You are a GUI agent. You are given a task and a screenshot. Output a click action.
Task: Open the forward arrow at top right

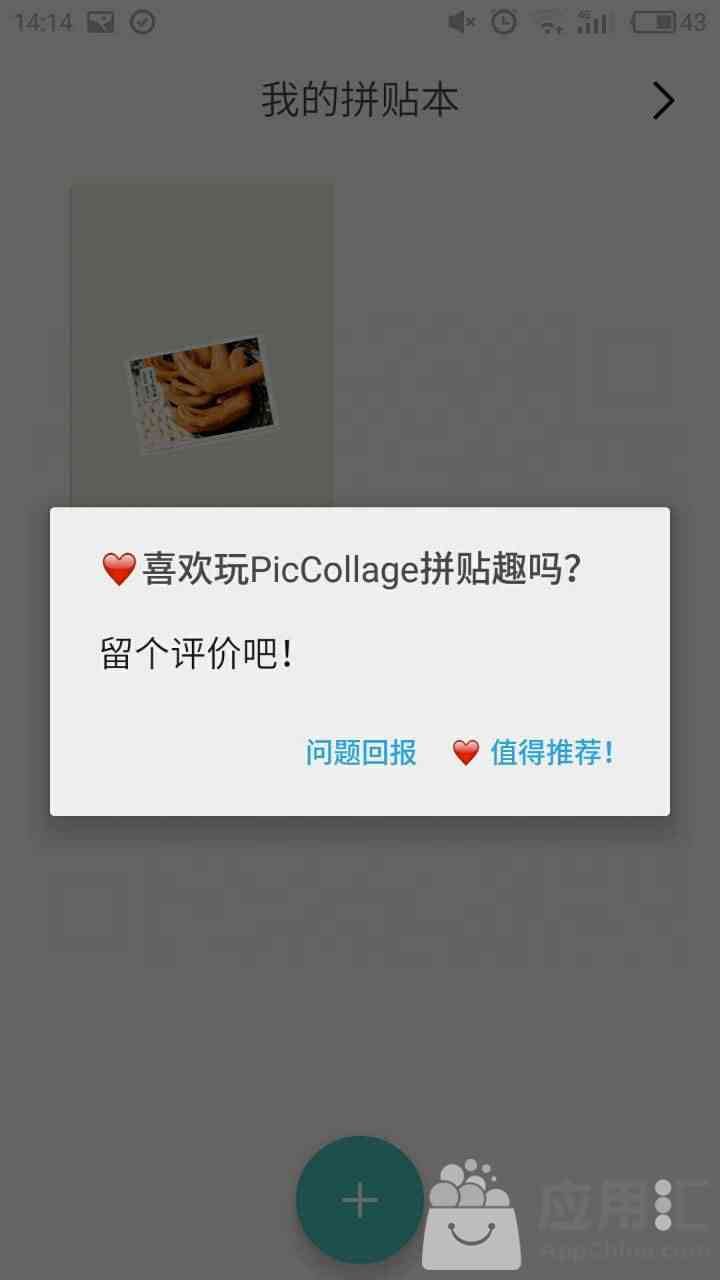pyautogui.click(x=663, y=101)
